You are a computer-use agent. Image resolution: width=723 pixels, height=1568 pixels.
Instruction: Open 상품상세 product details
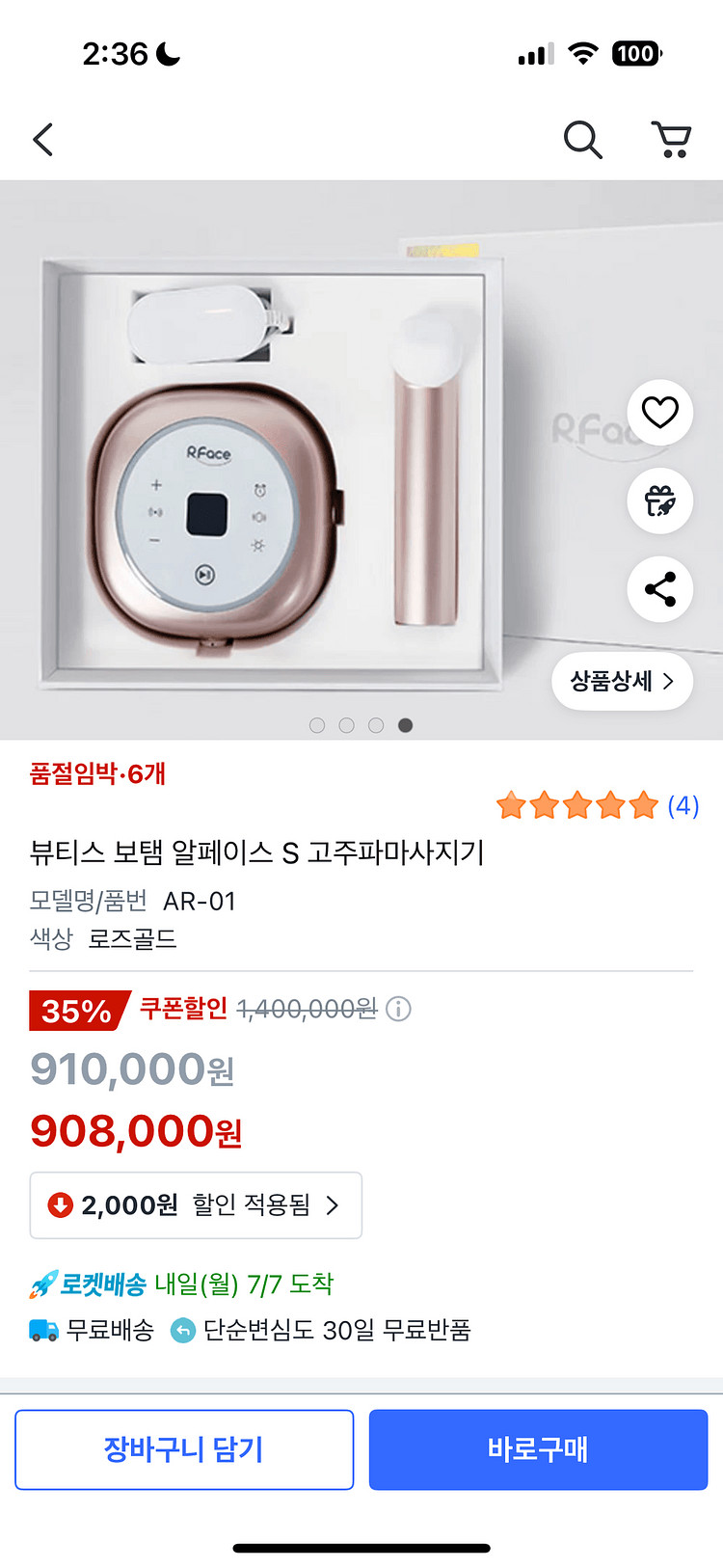622,681
